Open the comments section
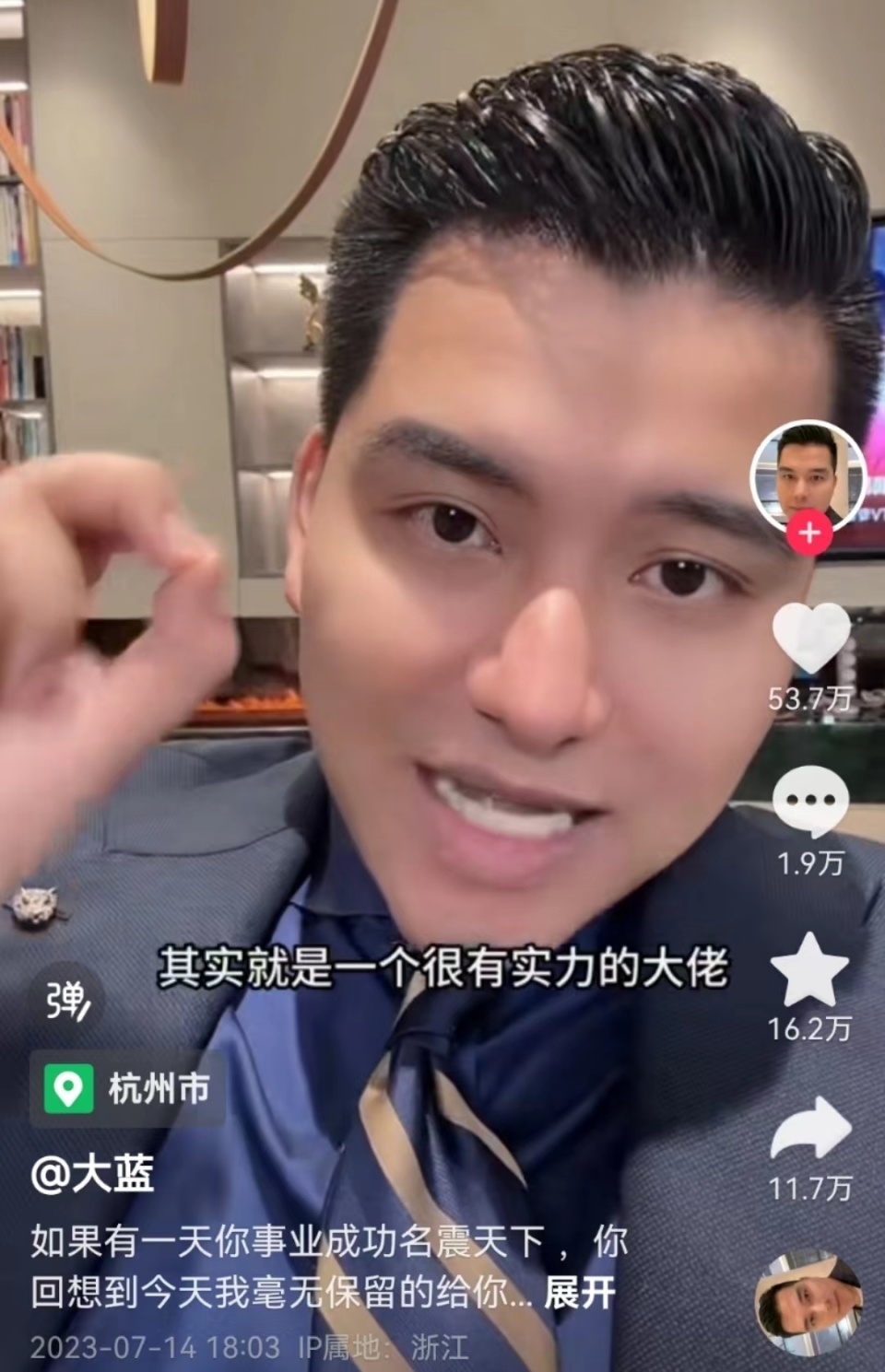Screen dimensions: 885x1372 [x=809, y=801]
